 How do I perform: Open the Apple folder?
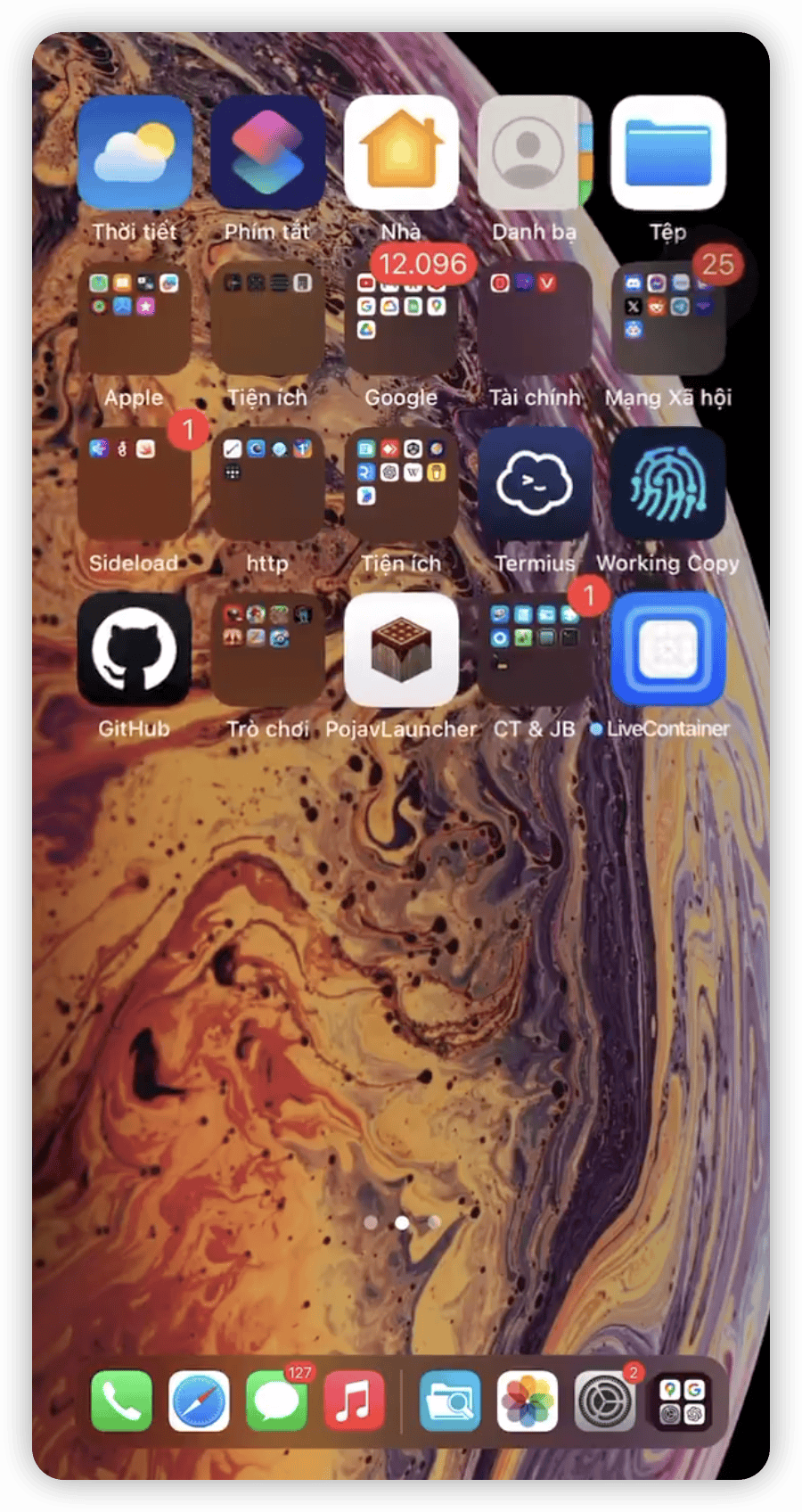coord(135,318)
